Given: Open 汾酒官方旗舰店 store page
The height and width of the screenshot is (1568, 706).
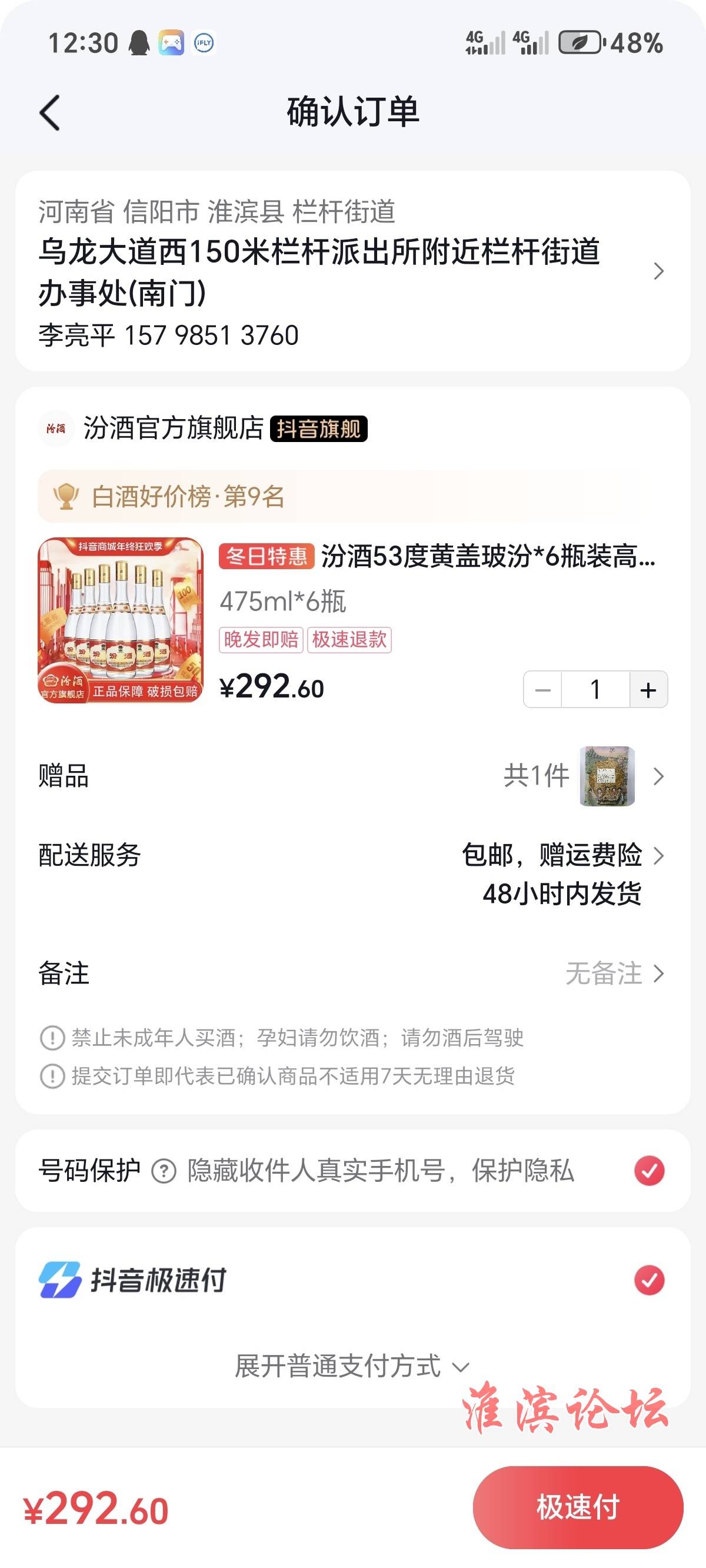Looking at the screenshot, I should (173, 428).
